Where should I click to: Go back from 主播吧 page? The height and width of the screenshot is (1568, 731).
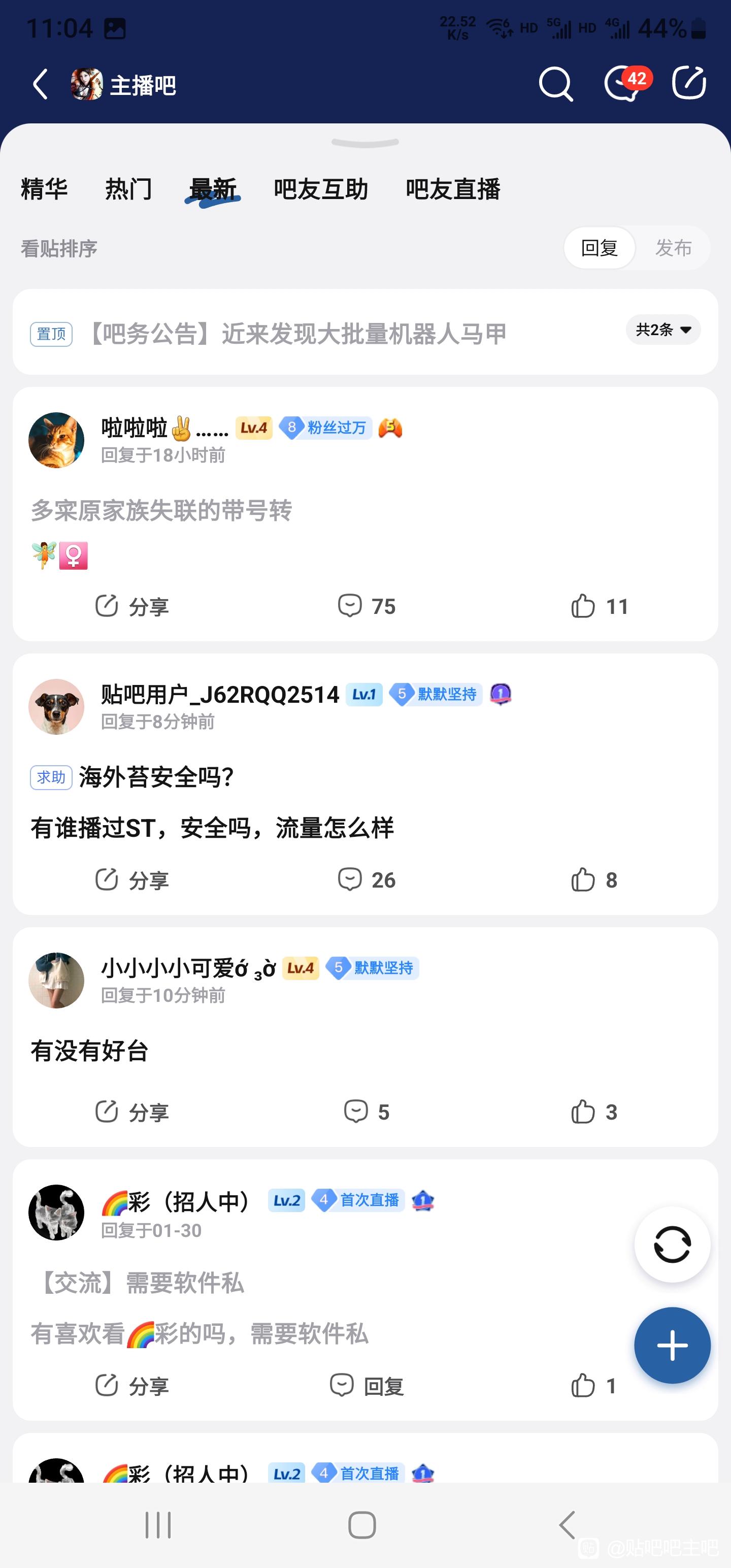click(x=41, y=84)
